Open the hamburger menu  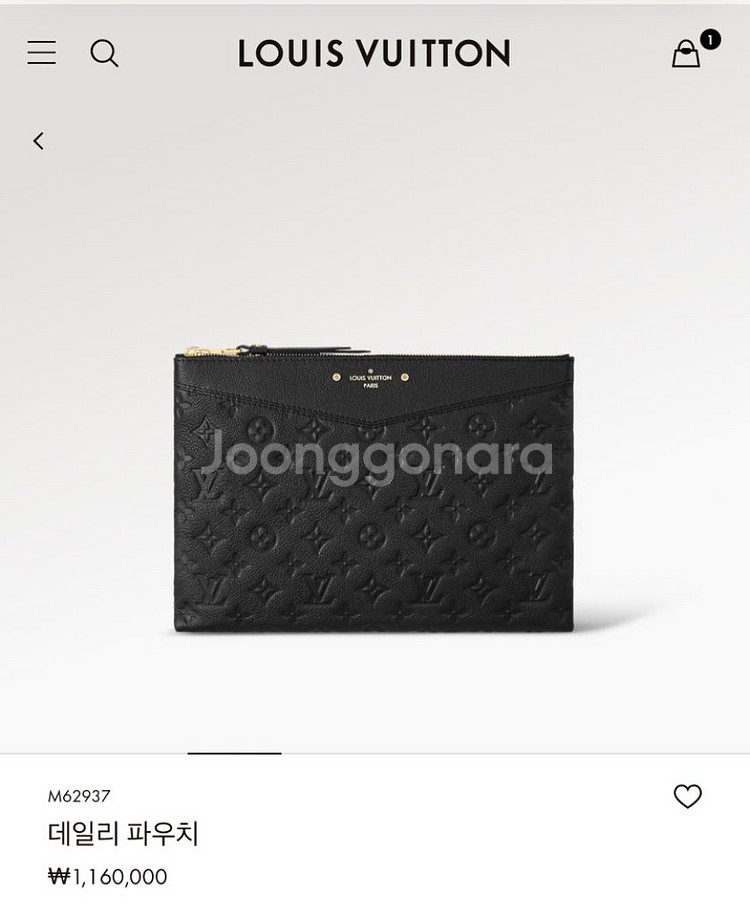41,53
